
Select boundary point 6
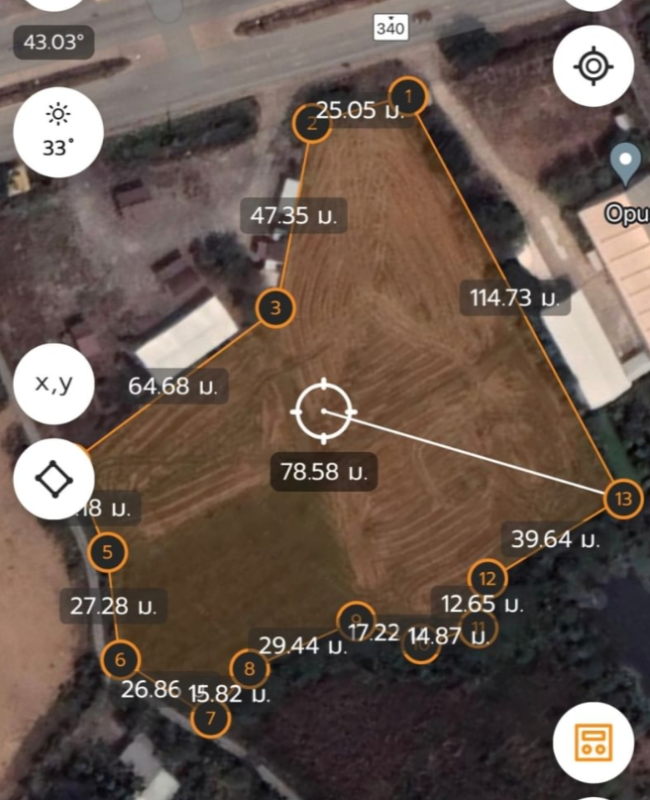120,659
